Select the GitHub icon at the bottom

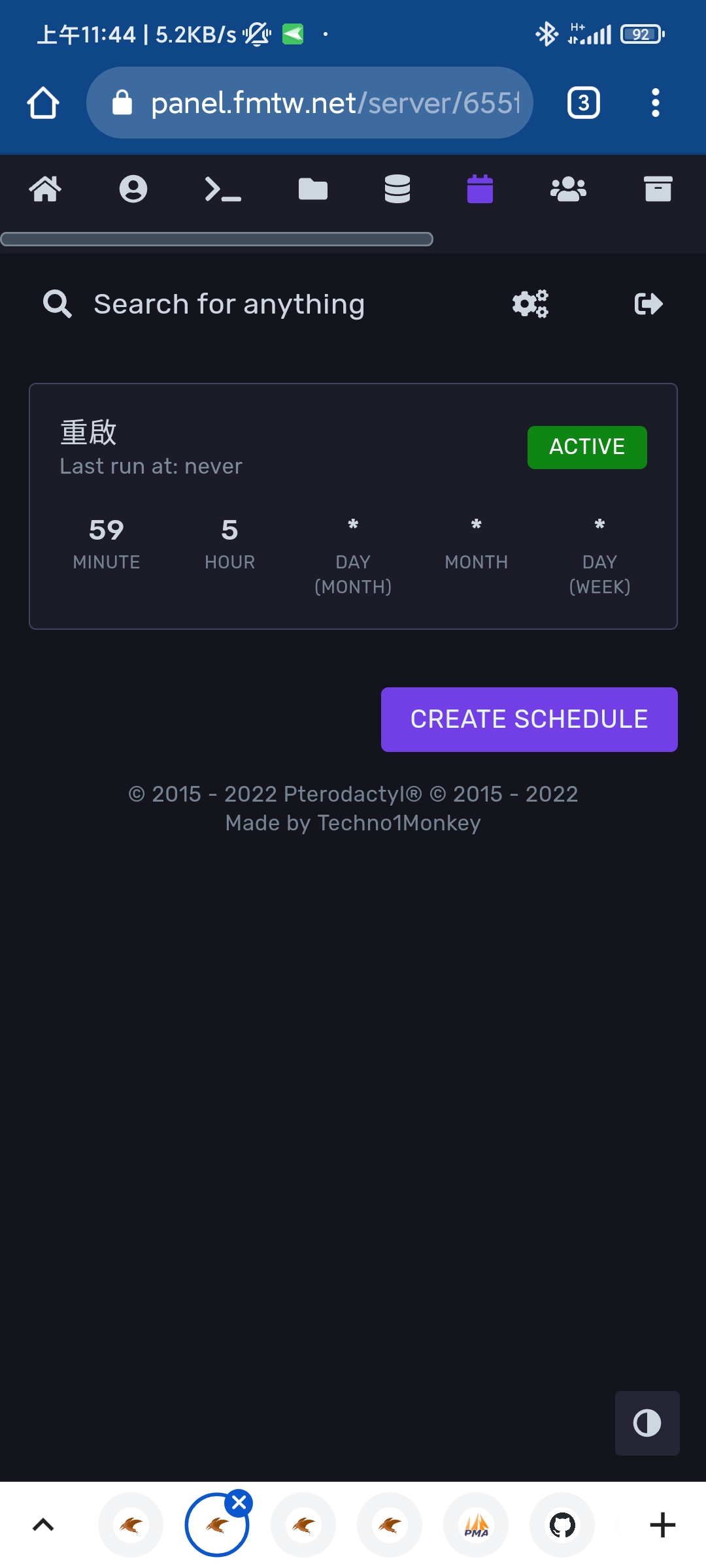(562, 1525)
